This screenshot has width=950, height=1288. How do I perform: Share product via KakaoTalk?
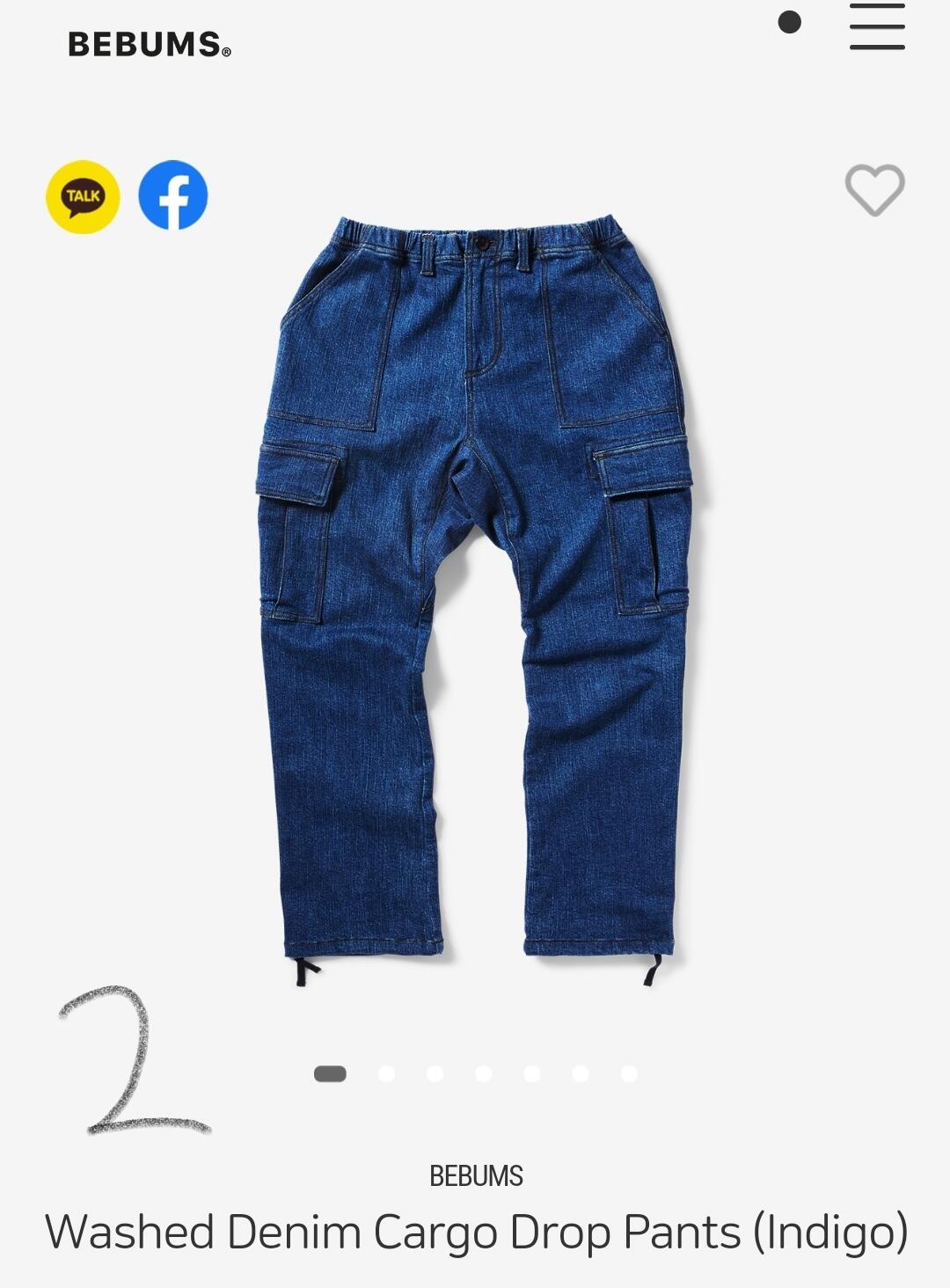(x=83, y=196)
